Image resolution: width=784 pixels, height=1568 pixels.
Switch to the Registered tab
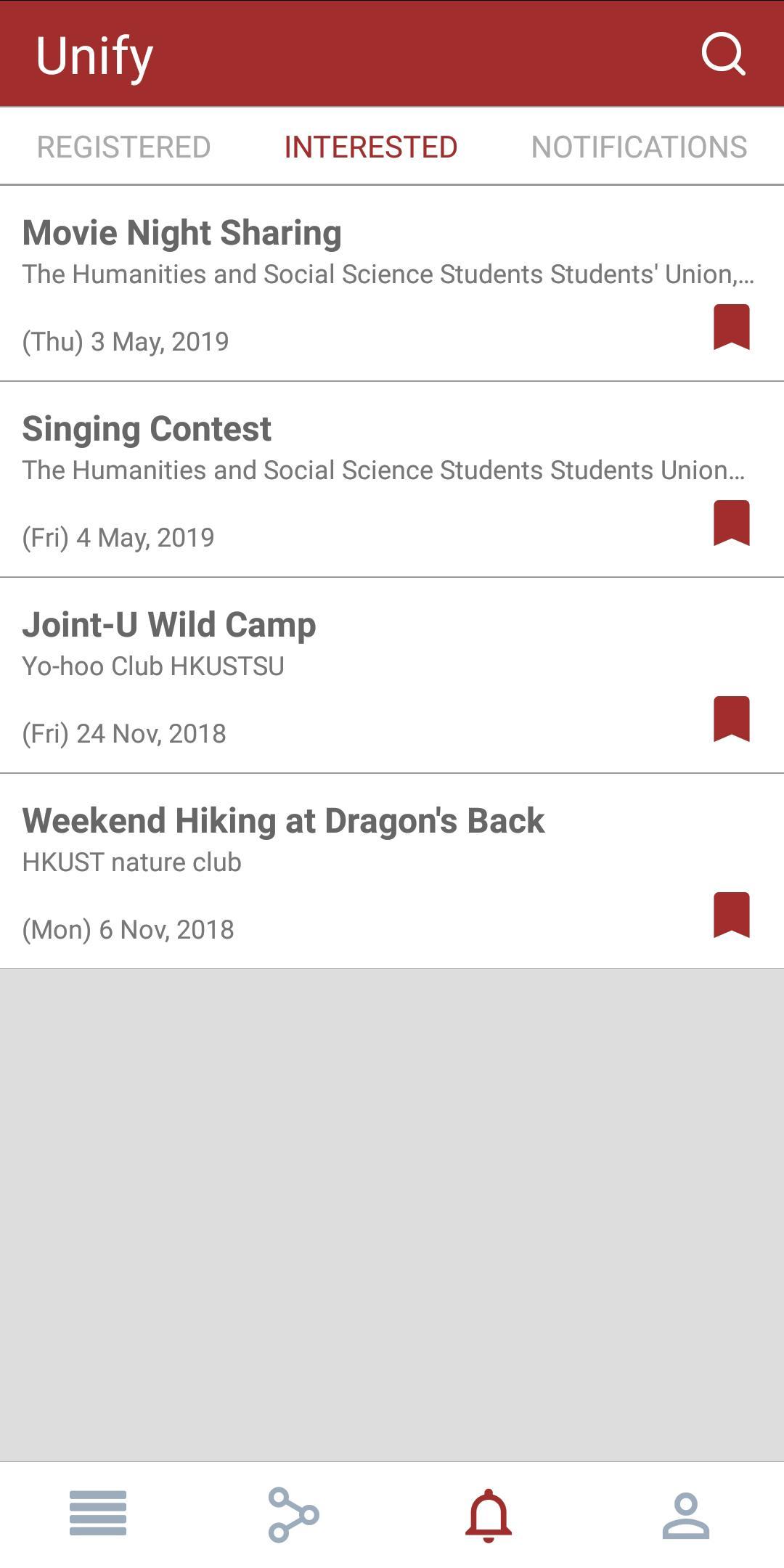tap(123, 147)
